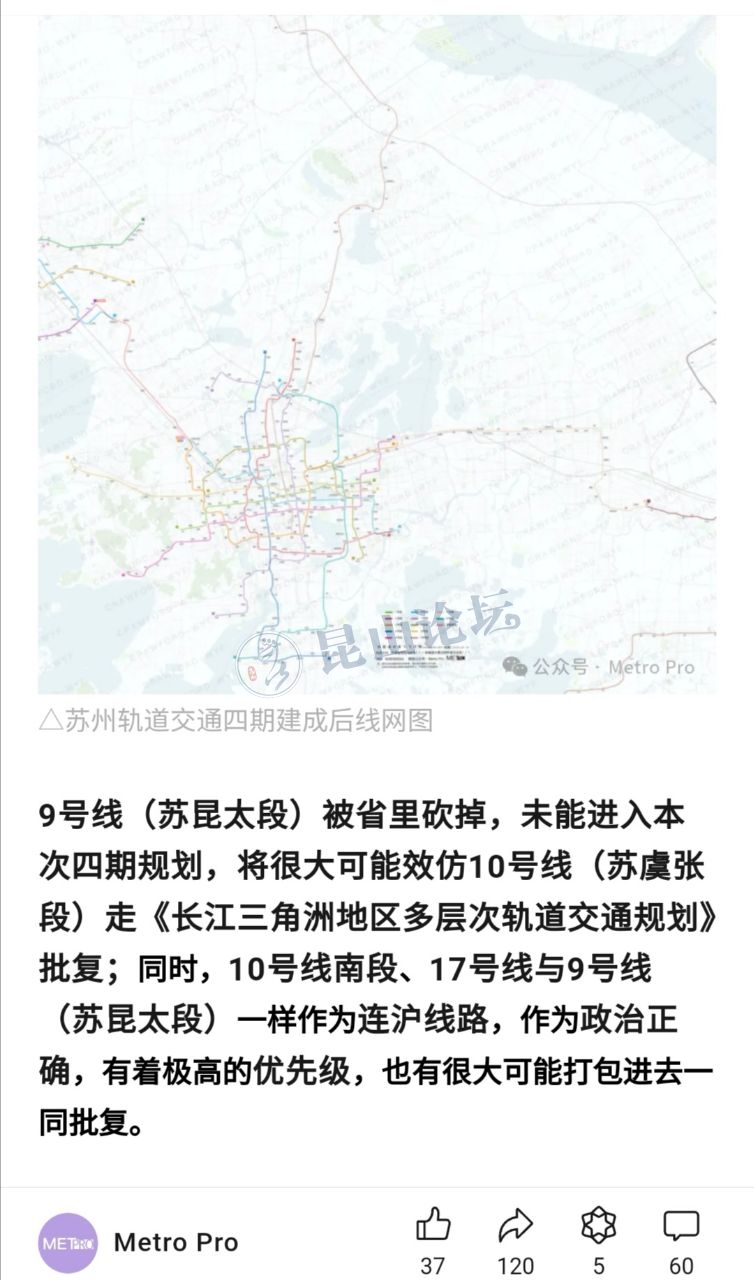Image resolution: width=754 pixels, height=1280 pixels.
Task: Open the Suzhou rail network map image
Action: point(377,355)
